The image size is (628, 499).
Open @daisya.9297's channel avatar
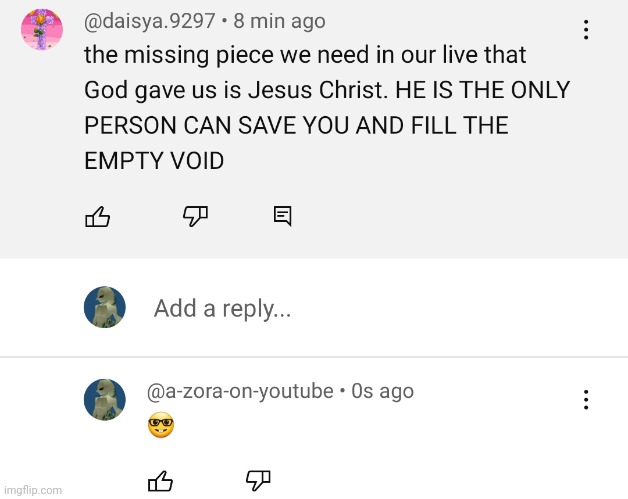click(42, 30)
